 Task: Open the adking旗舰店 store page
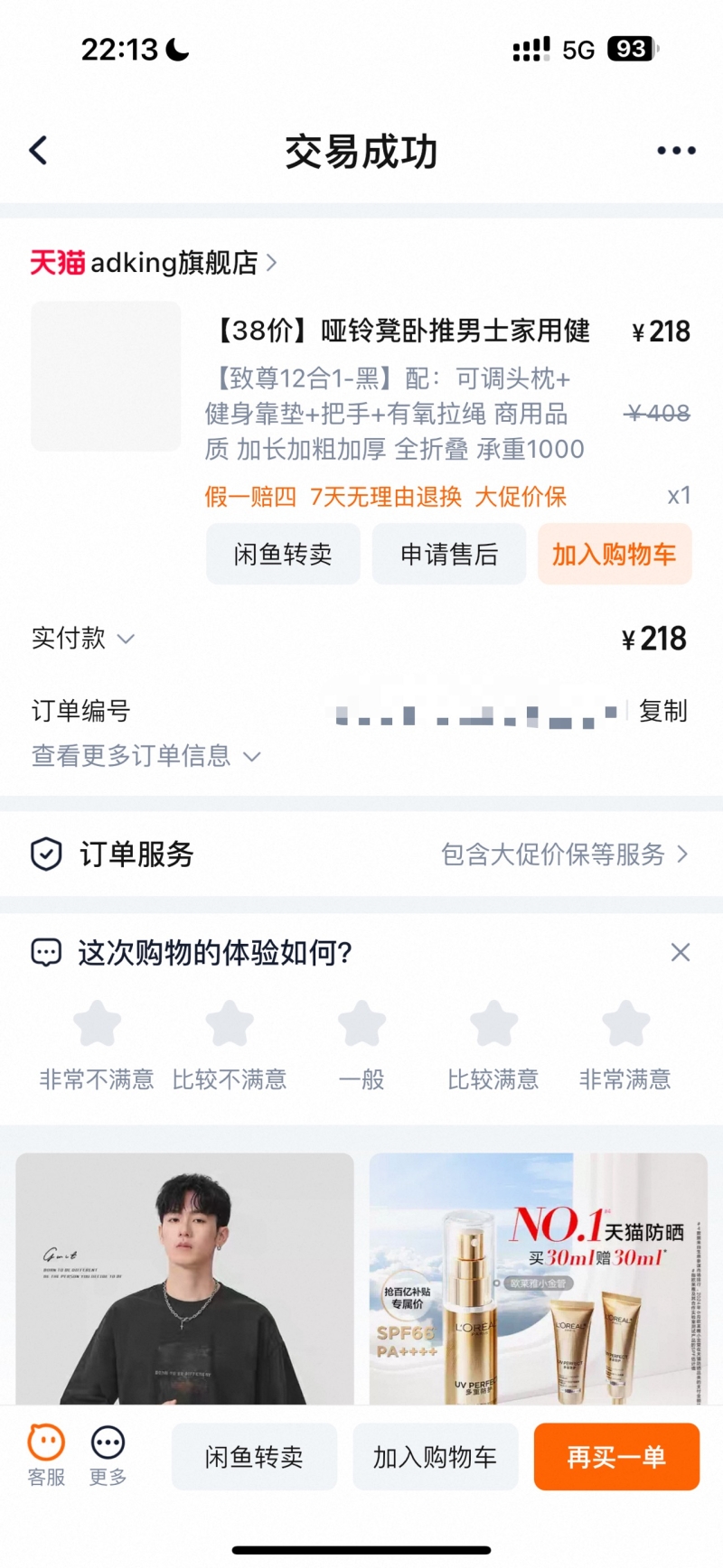[x=154, y=263]
